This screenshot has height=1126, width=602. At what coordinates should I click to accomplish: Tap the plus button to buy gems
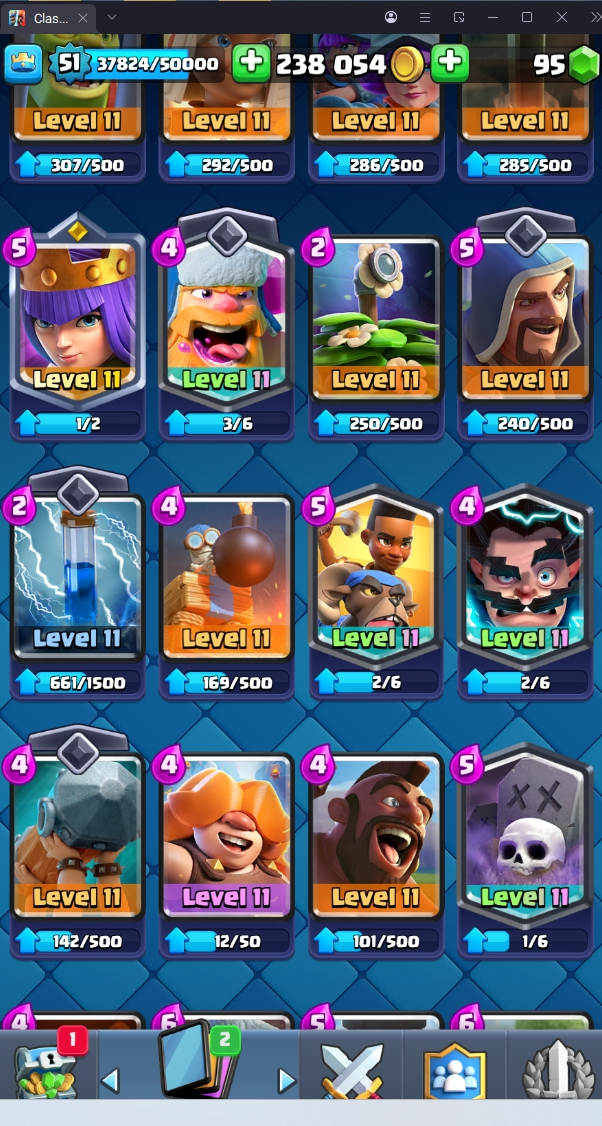(449, 64)
